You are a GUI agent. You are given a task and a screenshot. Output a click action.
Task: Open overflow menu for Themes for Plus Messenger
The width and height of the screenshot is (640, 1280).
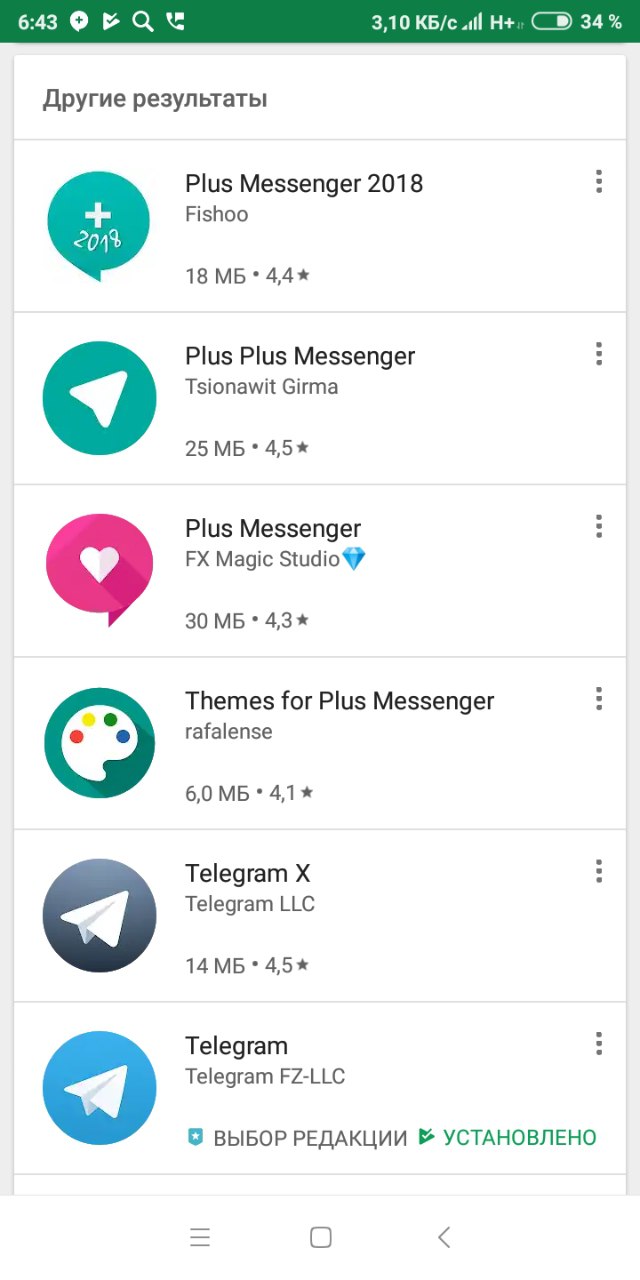point(598,698)
